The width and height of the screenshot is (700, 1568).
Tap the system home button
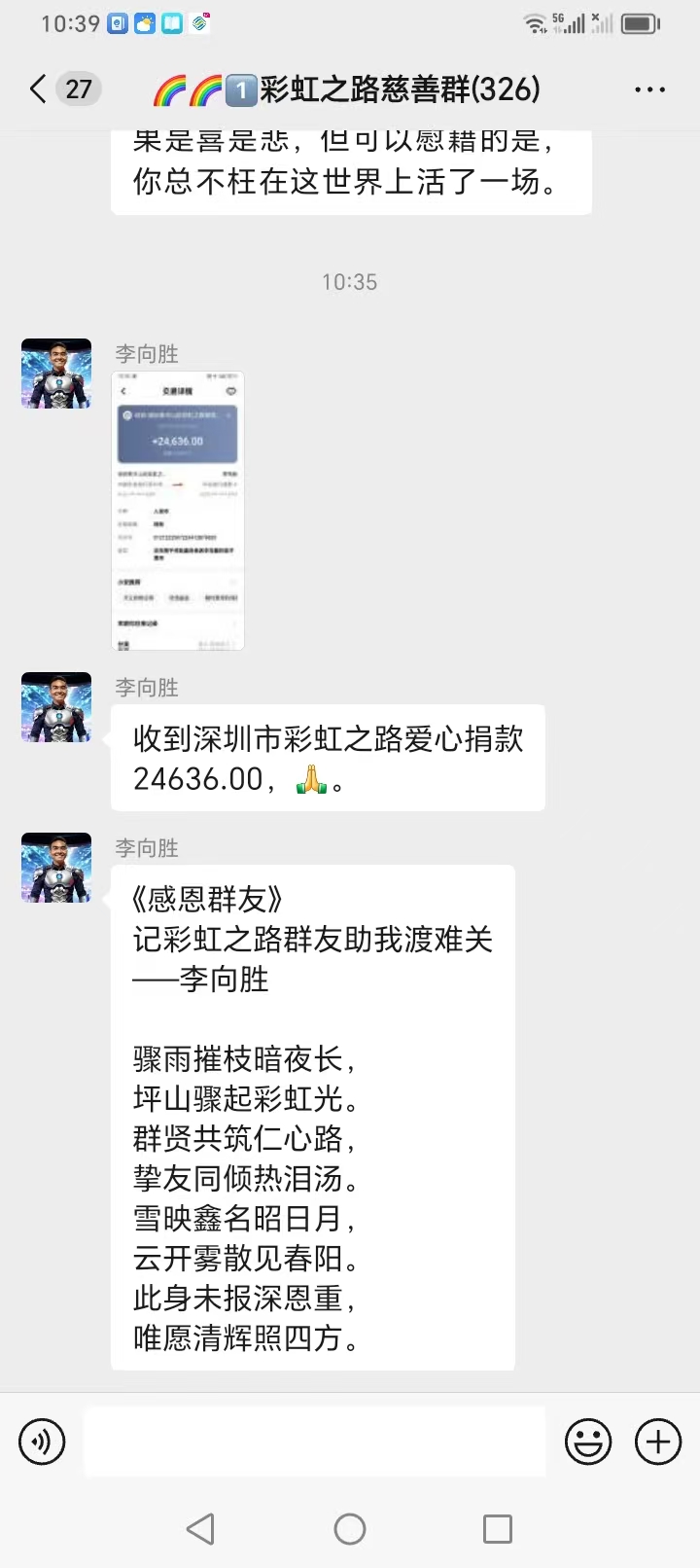pyautogui.click(x=350, y=1529)
